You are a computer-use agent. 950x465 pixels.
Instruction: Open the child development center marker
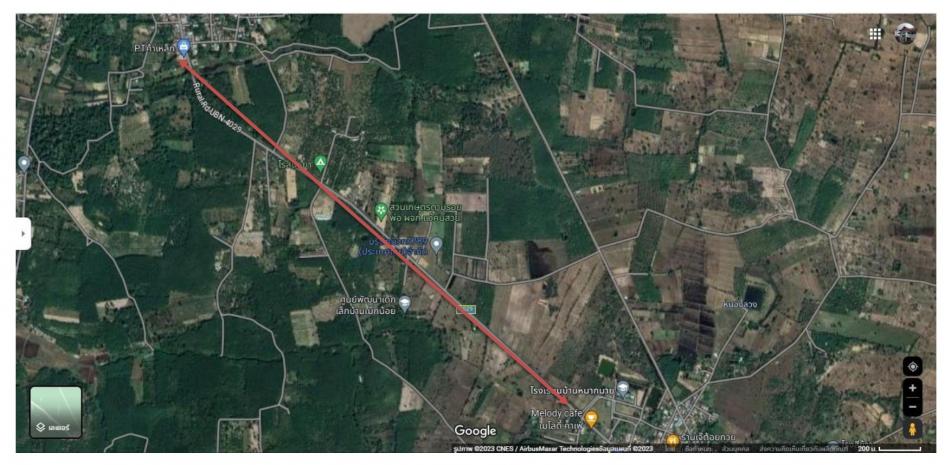[404, 302]
